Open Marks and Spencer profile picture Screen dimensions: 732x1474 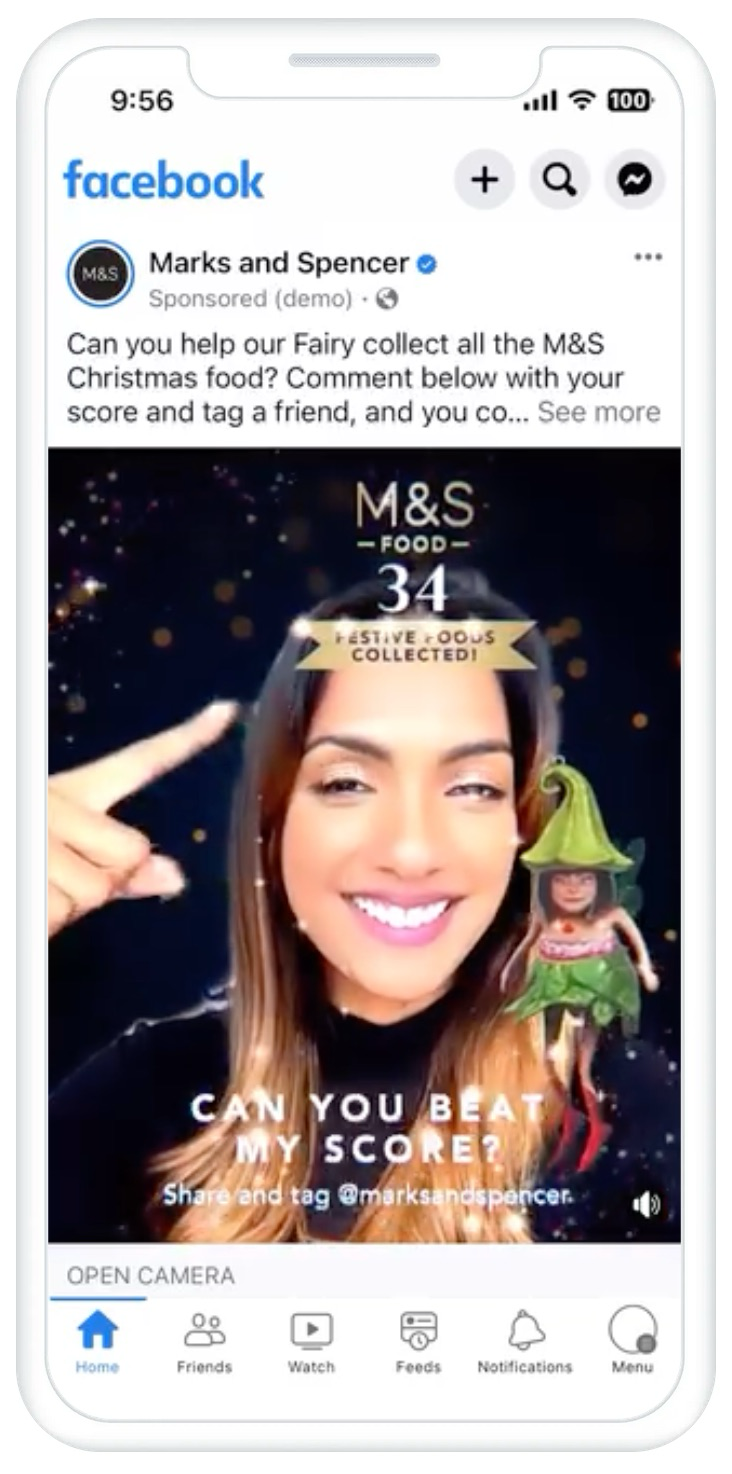tap(100, 274)
